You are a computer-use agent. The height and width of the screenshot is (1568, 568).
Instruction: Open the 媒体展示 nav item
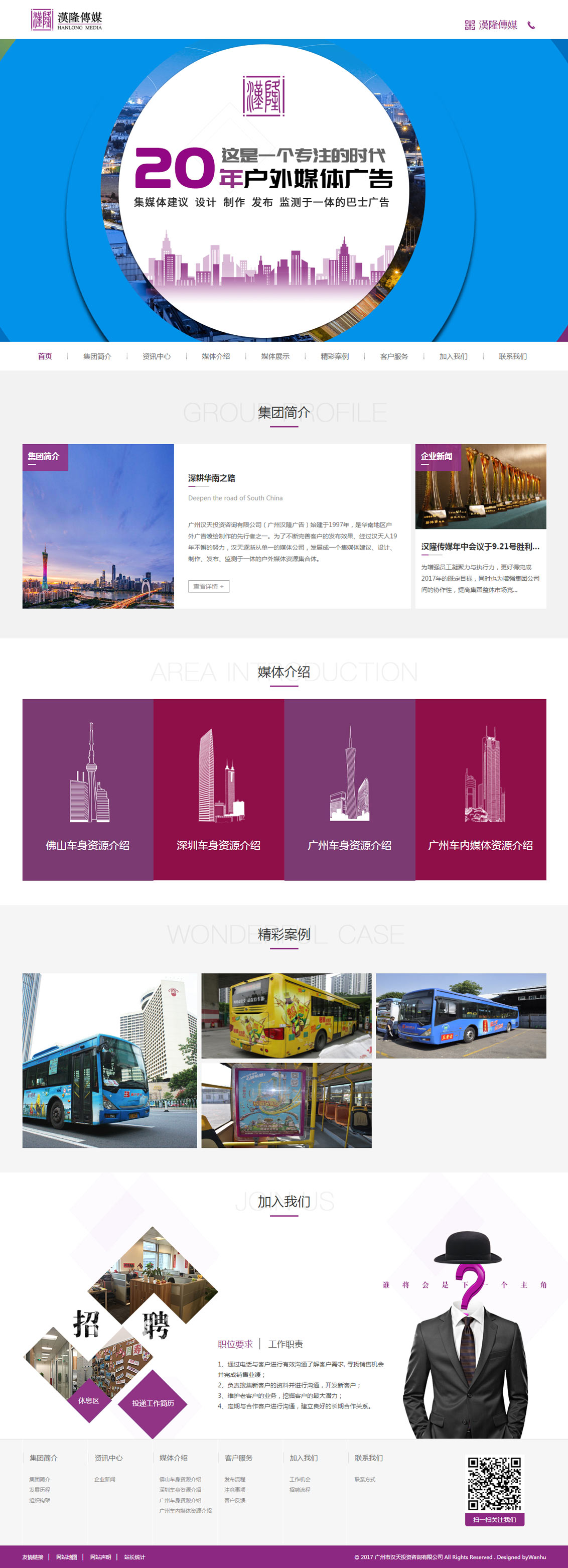(x=275, y=356)
